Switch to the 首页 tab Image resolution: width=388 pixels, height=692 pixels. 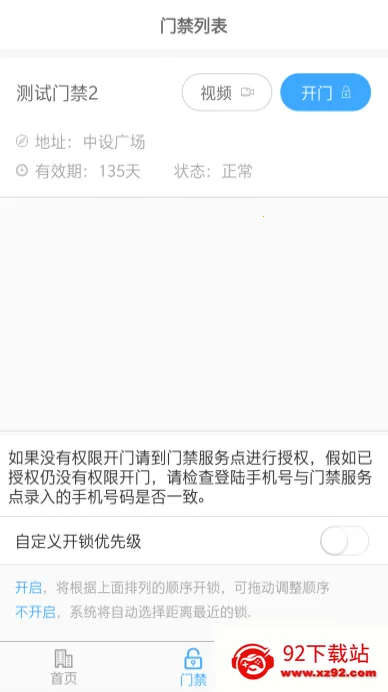64,666
